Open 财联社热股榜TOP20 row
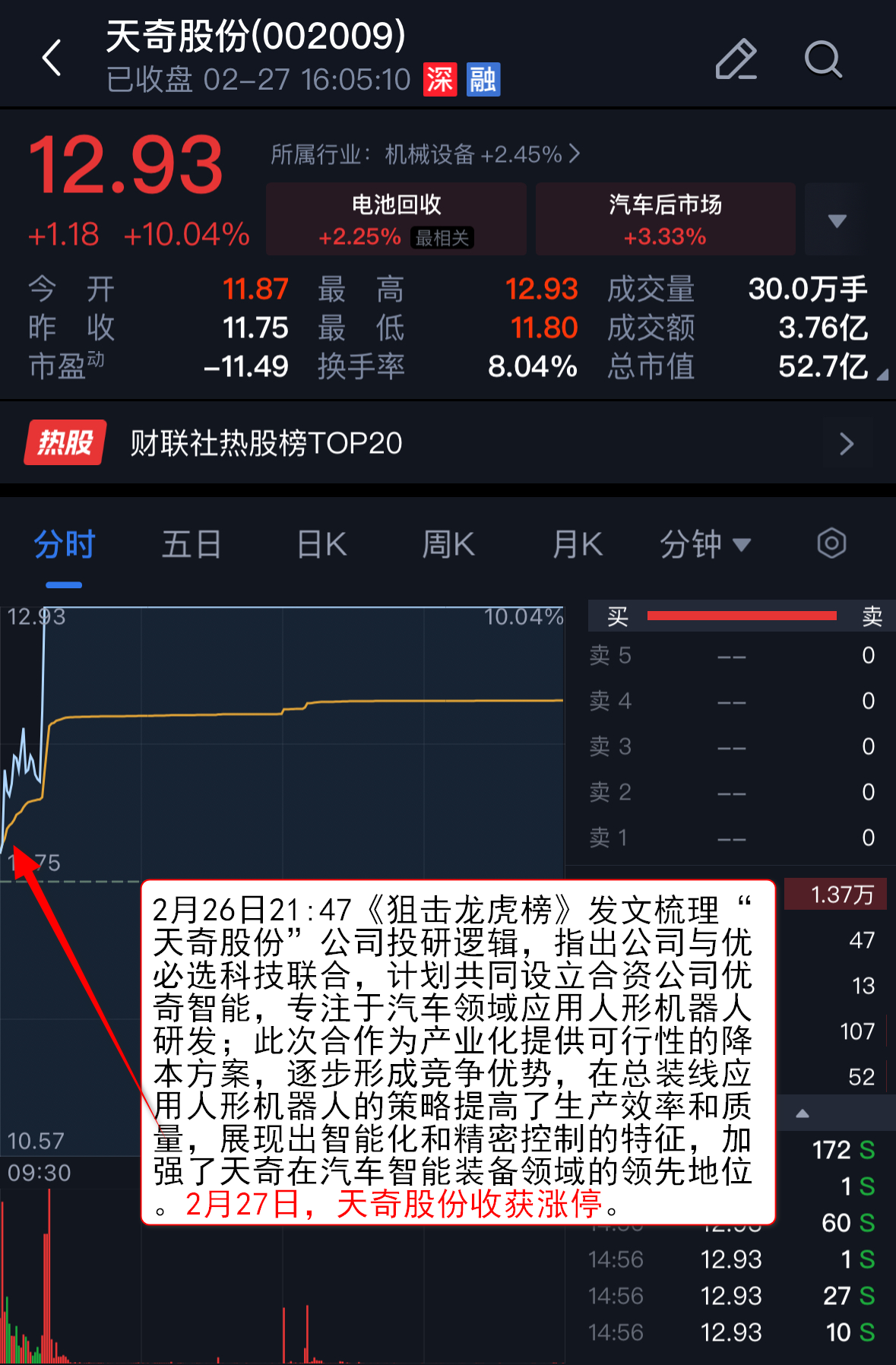The height and width of the screenshot is (1365, 896). [448, 443]
